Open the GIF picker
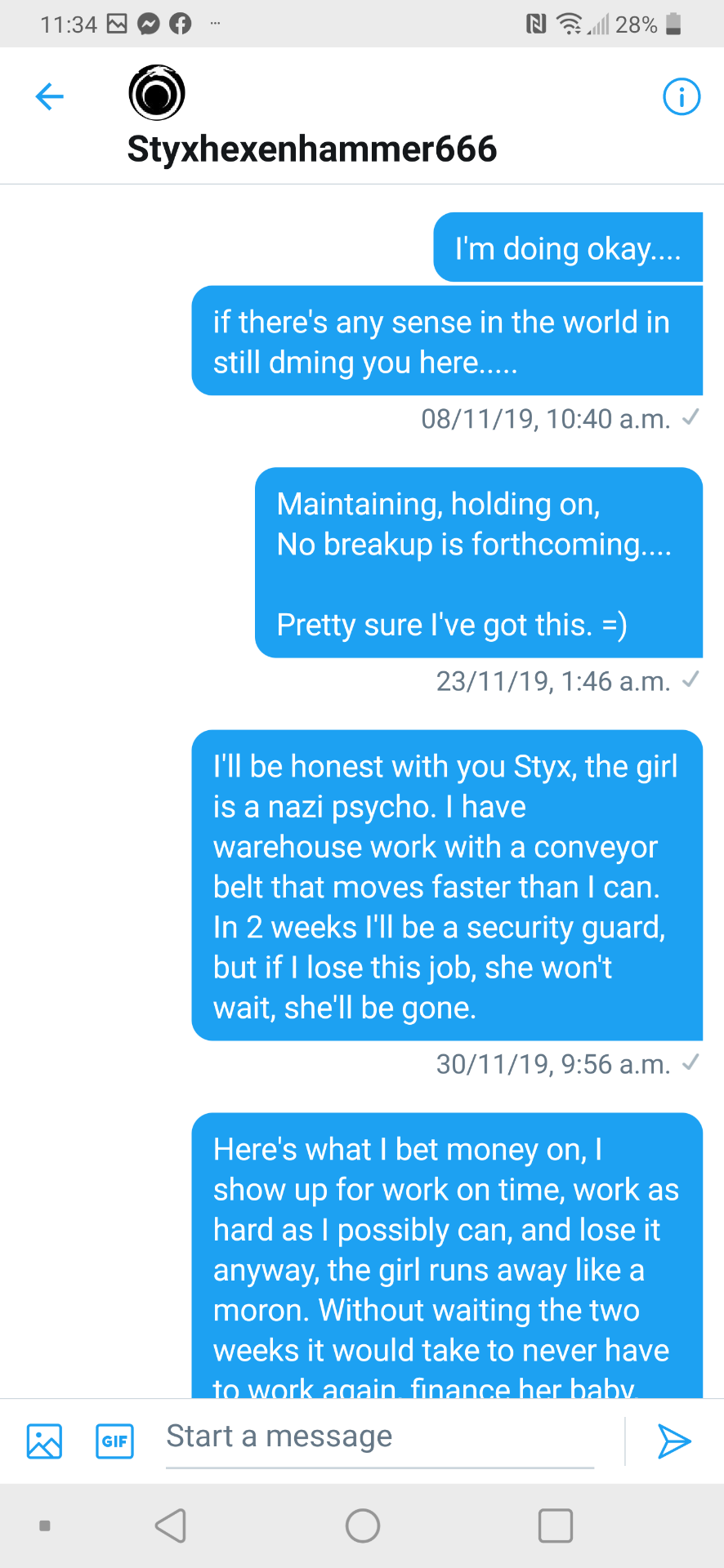This screenshot has height=1568, width=724. [114, 1441]
